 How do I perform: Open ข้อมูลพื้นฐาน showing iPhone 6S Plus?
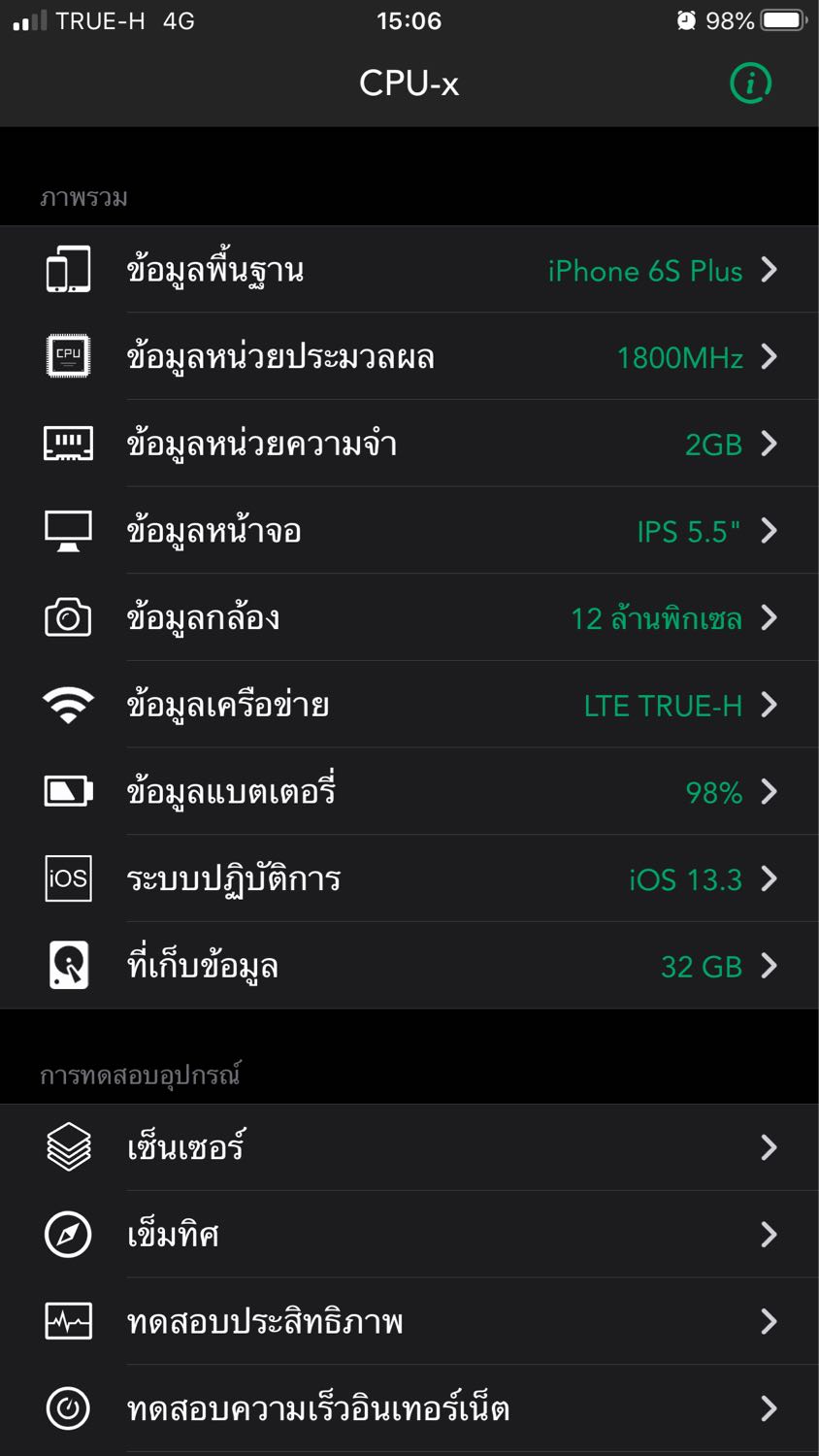pyautogui.click(x=409, y=270)
